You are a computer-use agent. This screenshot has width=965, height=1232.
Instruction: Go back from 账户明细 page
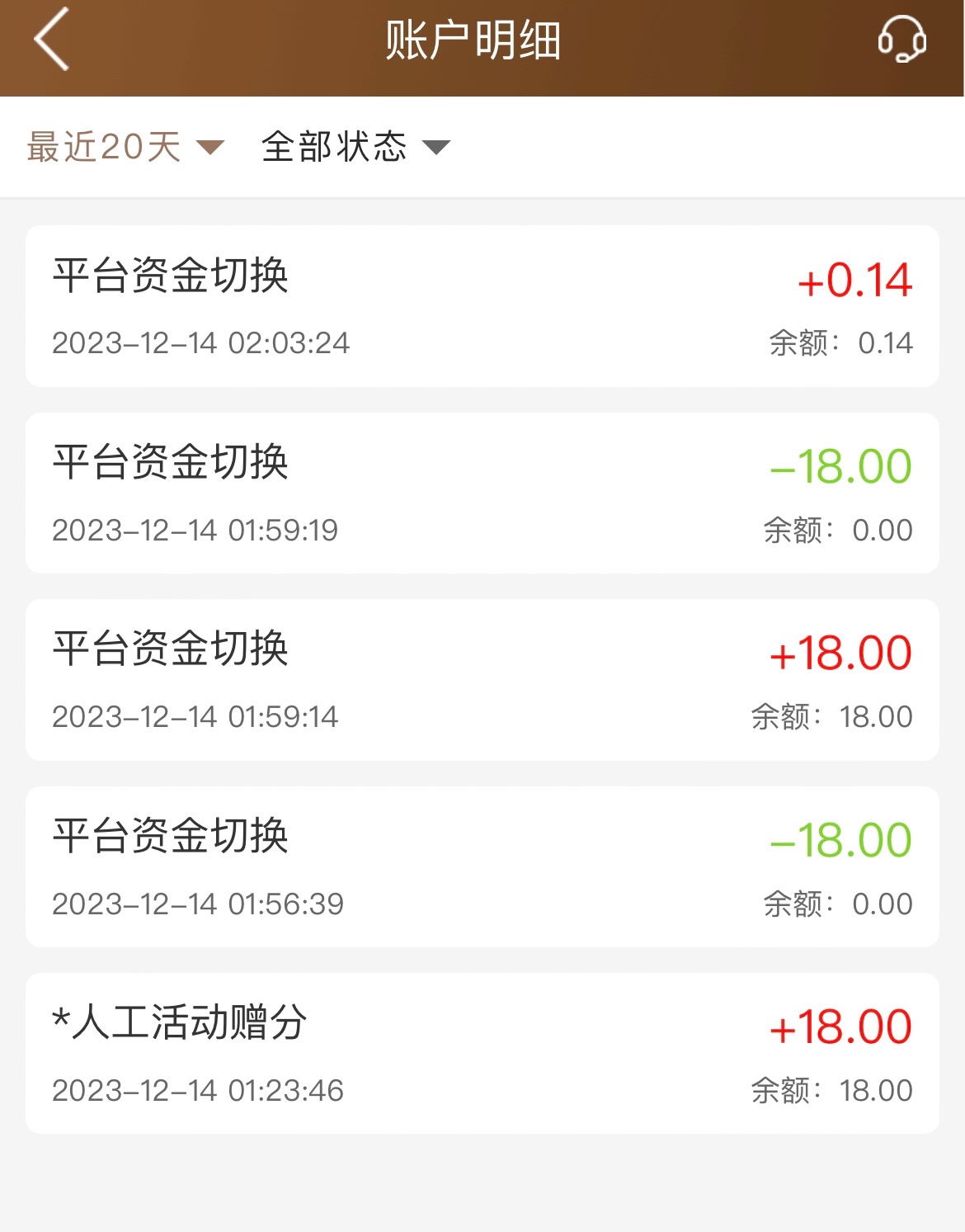(51, 40)
